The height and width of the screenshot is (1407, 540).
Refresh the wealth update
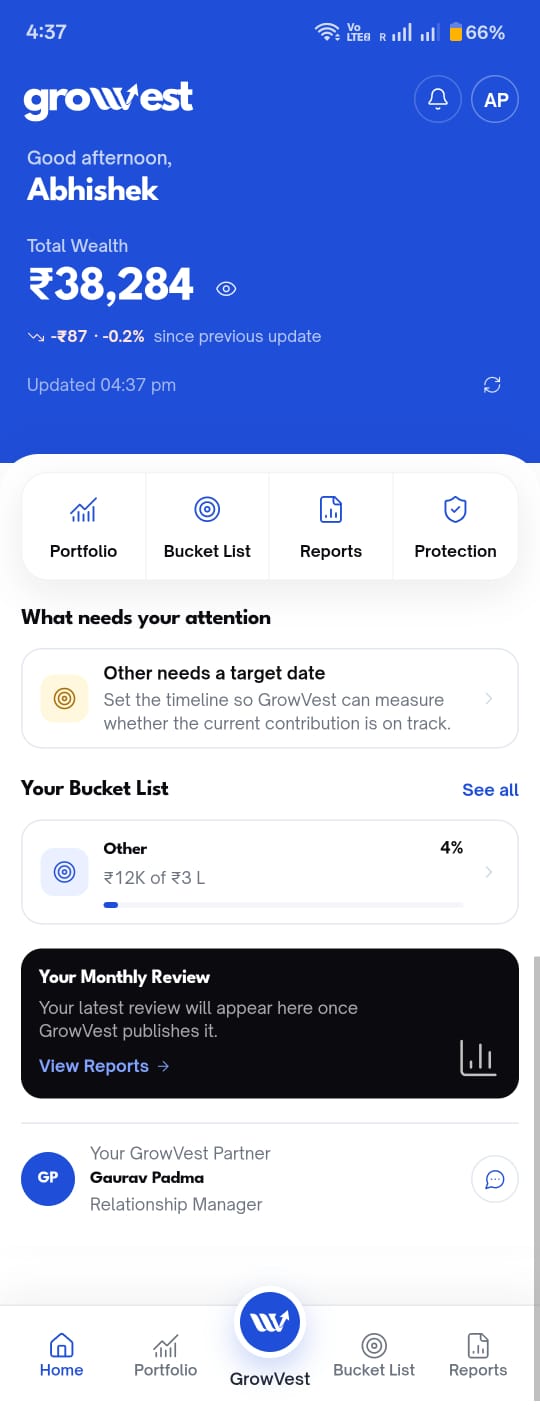491,385
